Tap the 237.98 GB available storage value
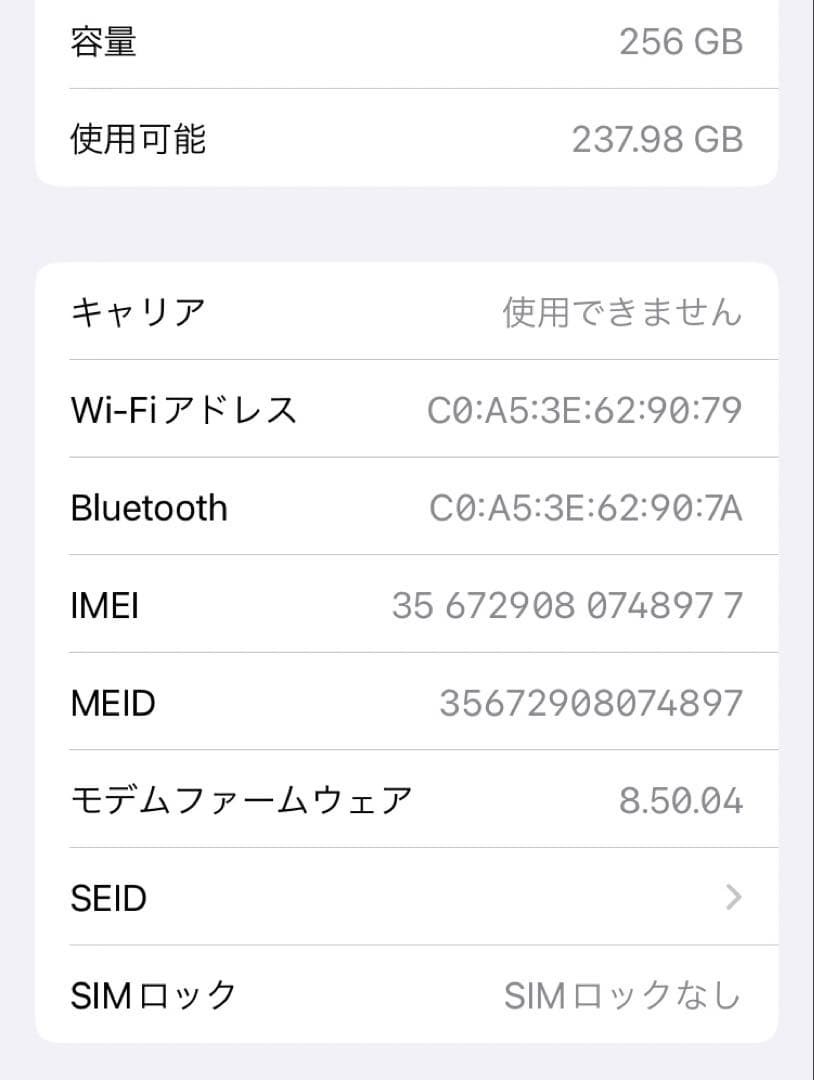Image resolution: width=814 pixels, height=1080 pixels. pyautogui.click(x=657, y=140)
